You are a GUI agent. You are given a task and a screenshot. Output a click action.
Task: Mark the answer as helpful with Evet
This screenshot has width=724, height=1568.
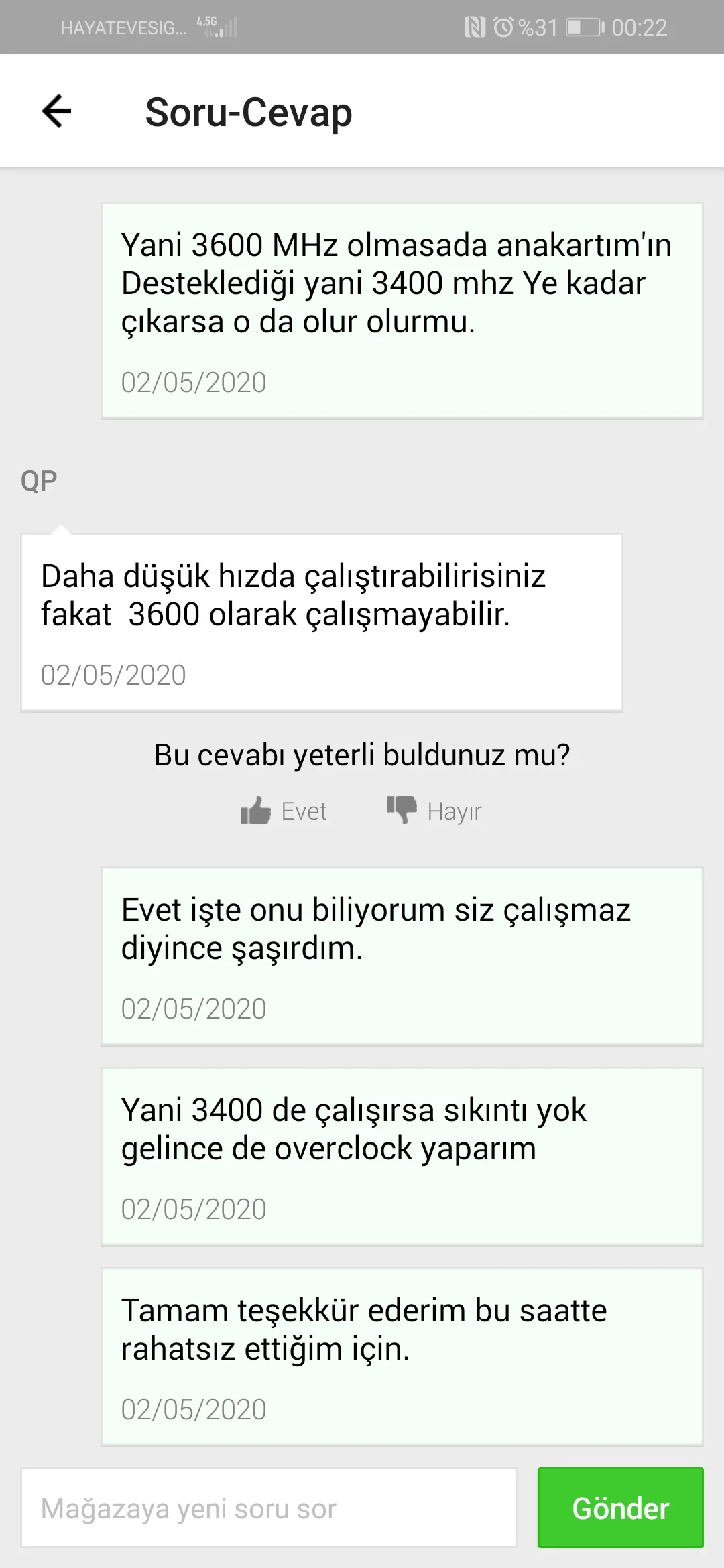point(284,811)
